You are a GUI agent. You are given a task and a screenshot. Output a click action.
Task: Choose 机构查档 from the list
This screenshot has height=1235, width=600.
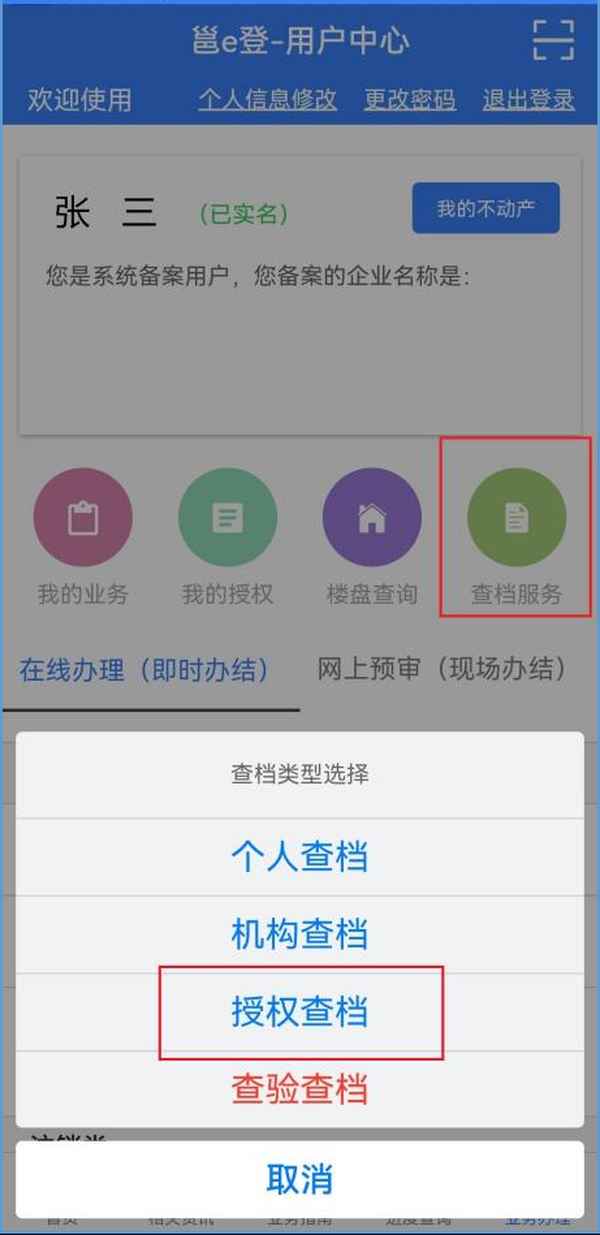click(x=299, y=934)
